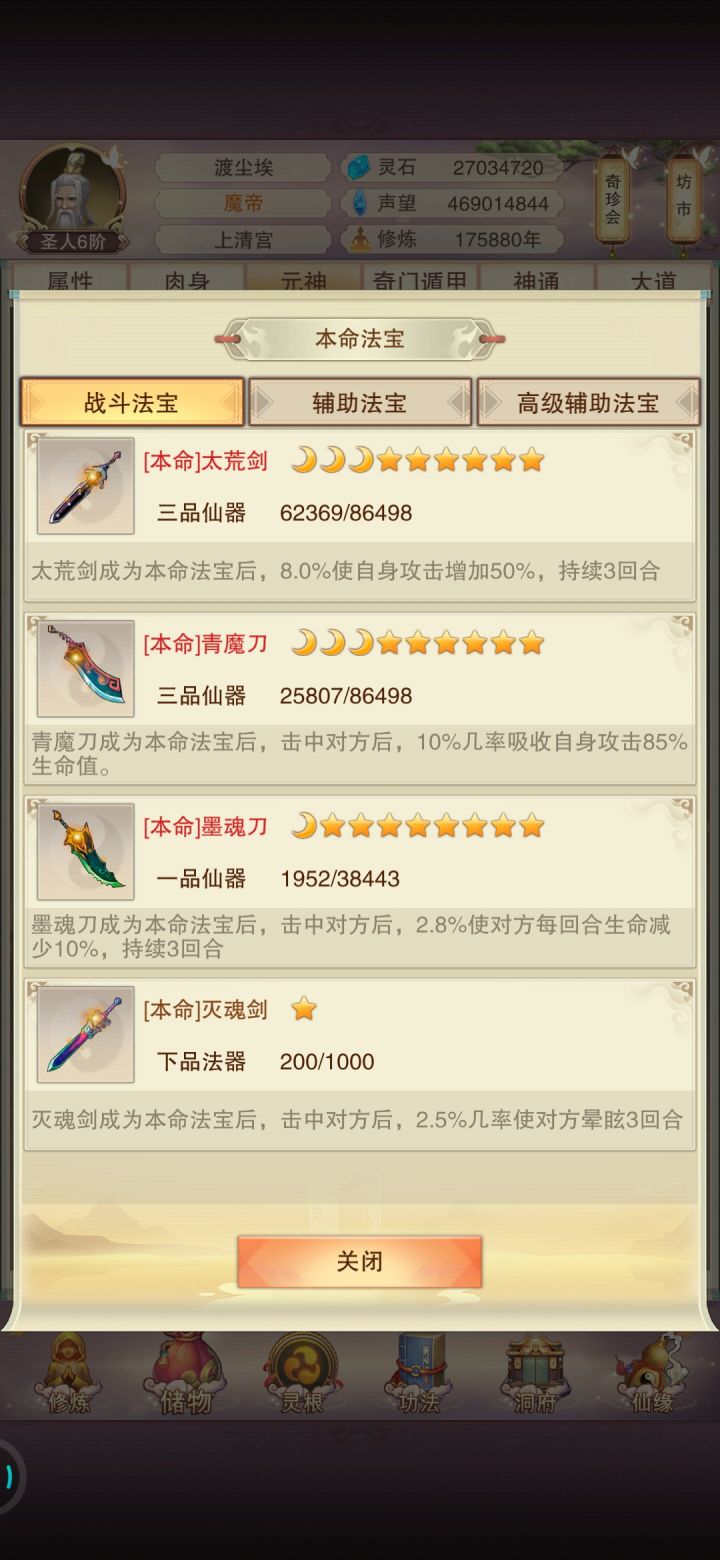
Task: Switch to the 辅助法宝 tab
Action: tap(360, 400)
